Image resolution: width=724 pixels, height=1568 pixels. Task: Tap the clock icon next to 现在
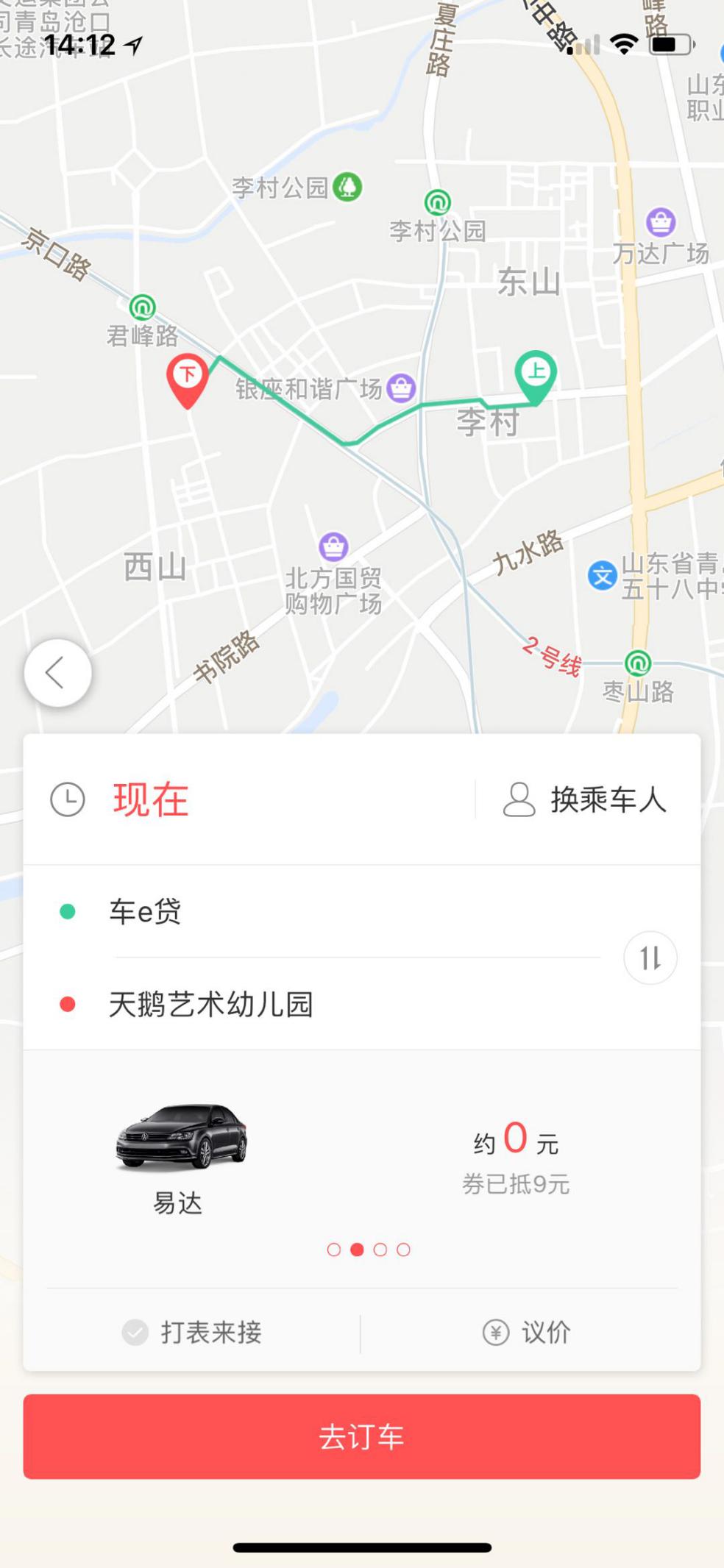pos(66,801)
